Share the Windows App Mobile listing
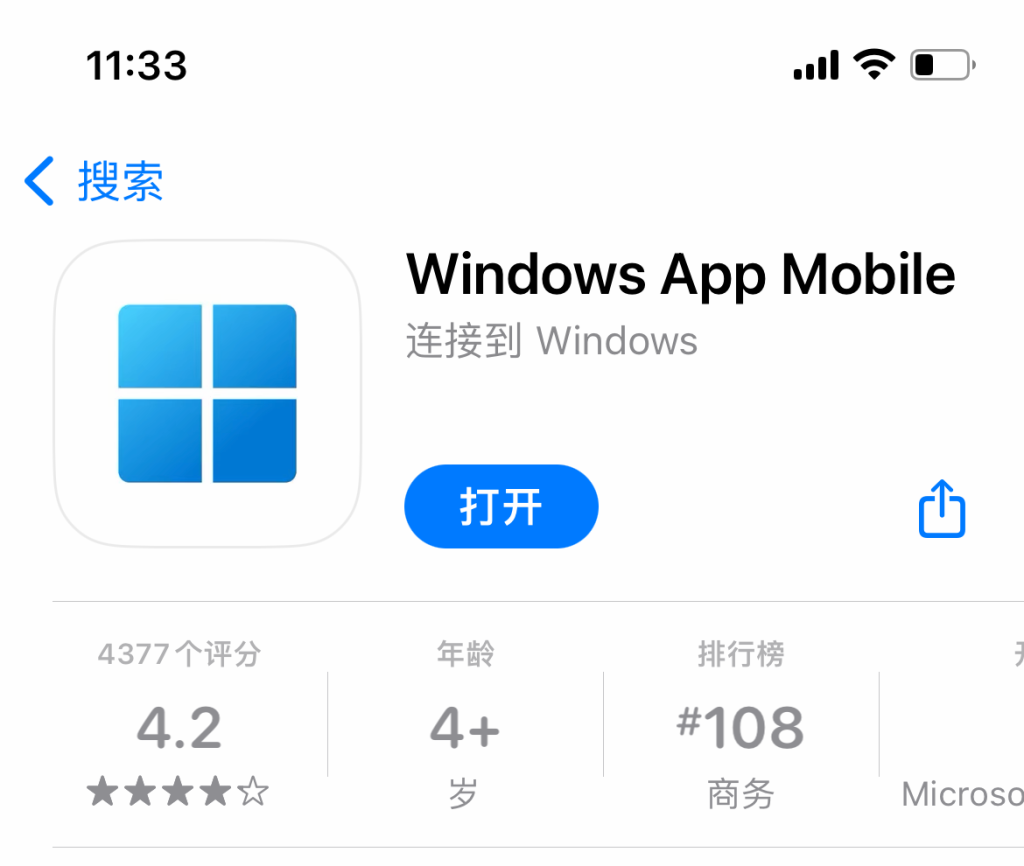Viewport: 1024px width, 866px height. 941,509
